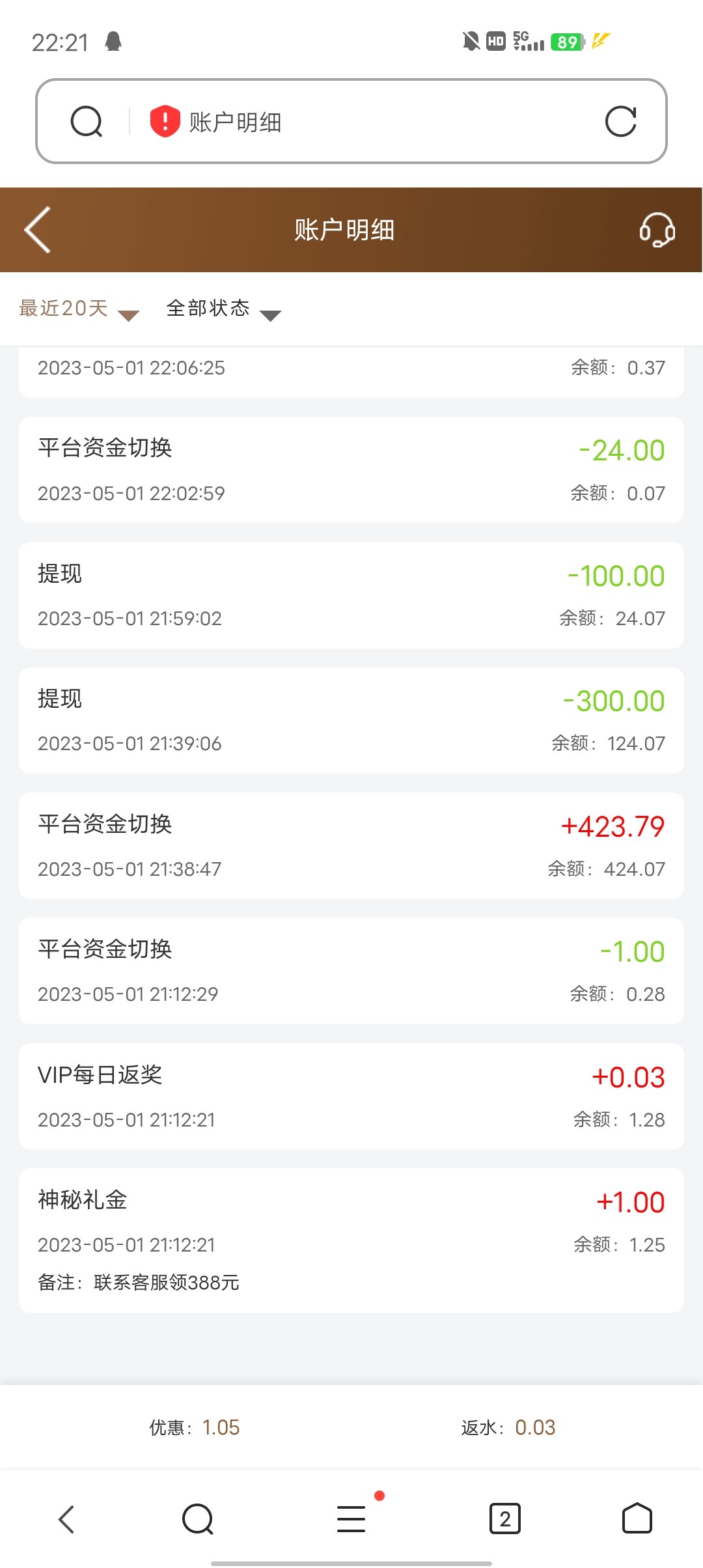
Task: Open the browser menu button
Action: (351, 1519)
